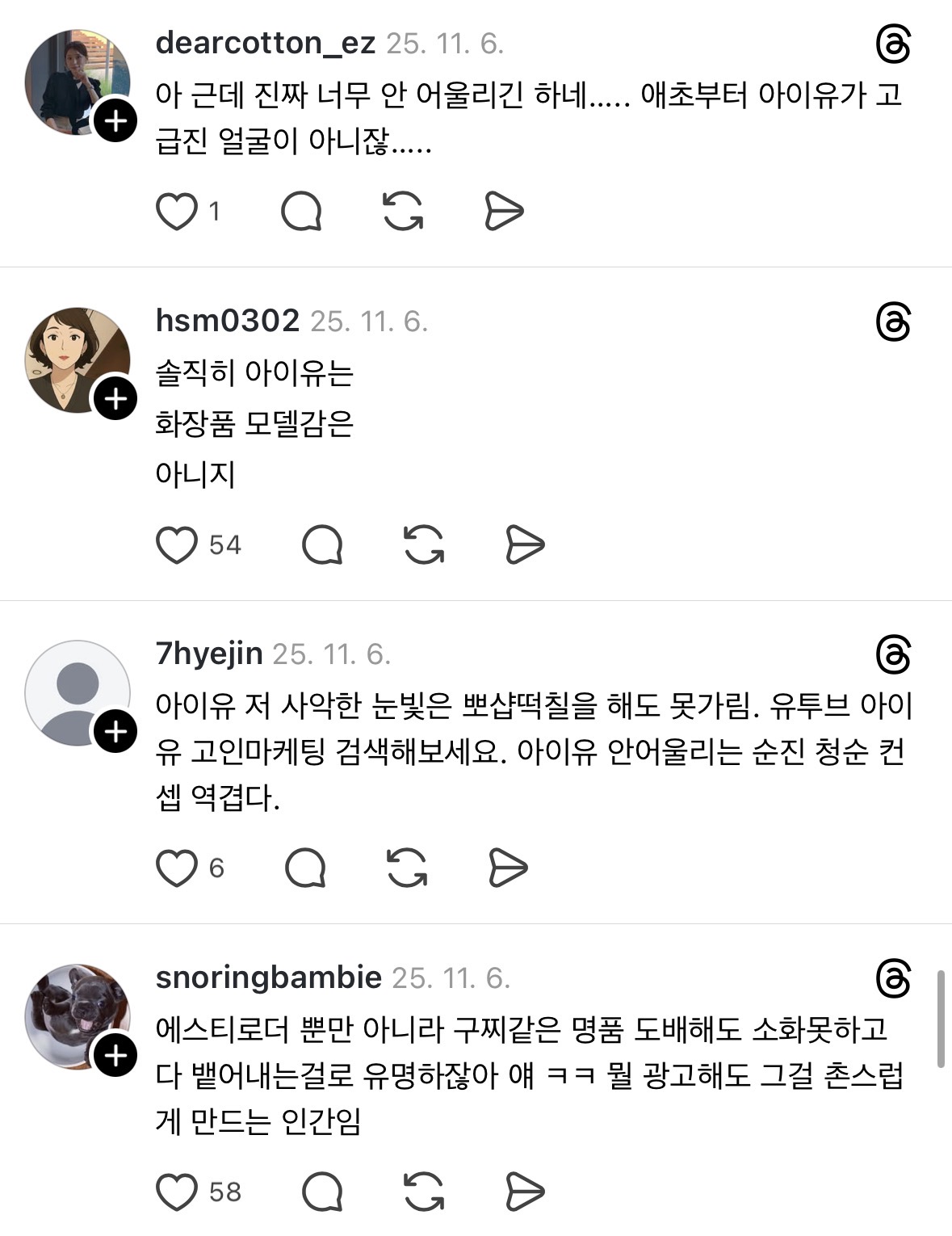
Task: Like hsm0302's comment with 54 likes
Action: (177, 546)
